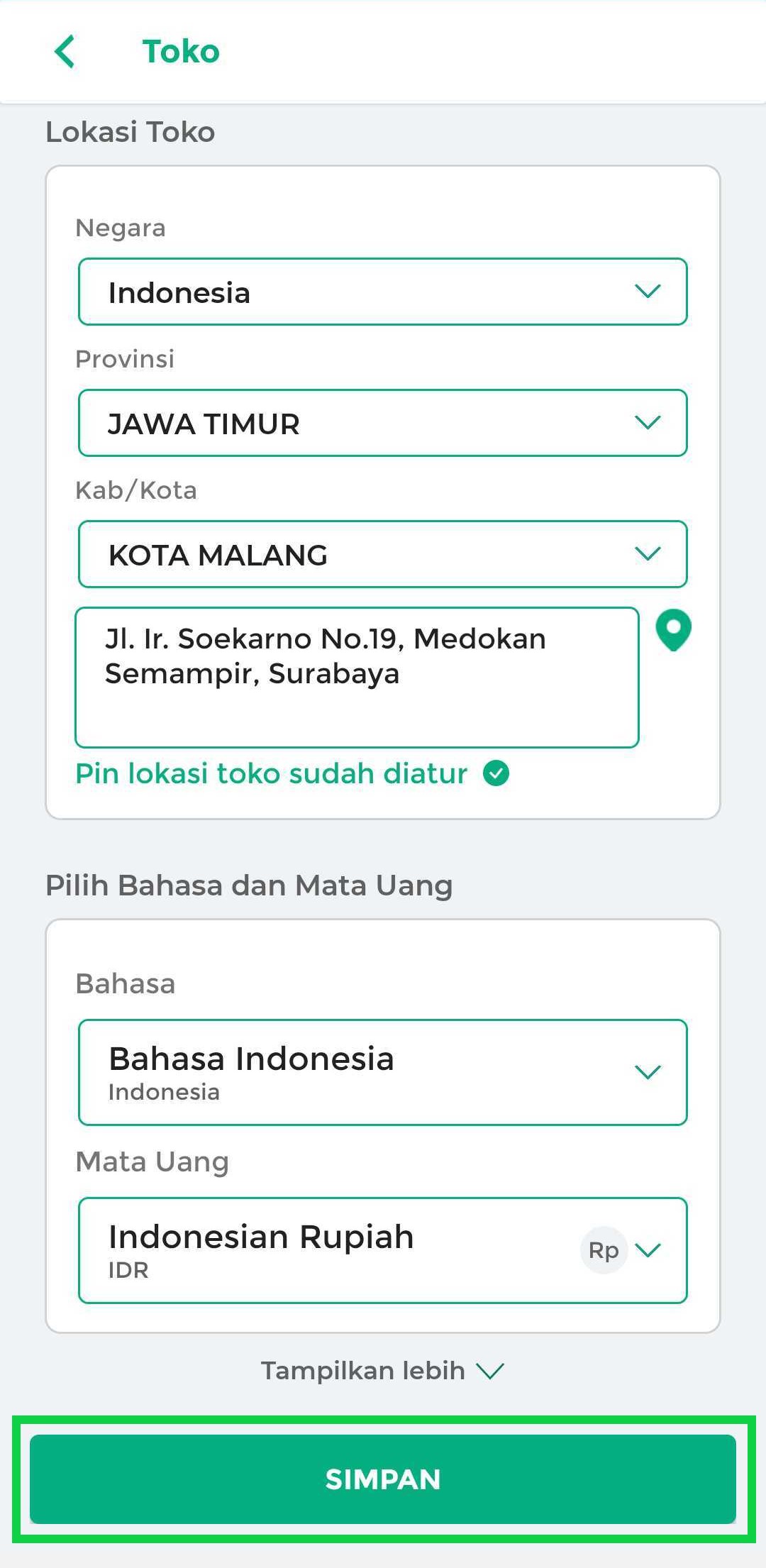Image resolution: width=766 pixels, height=1568 pixels.
Task: Edit the store address text field
Action: pyautogui.click(x=357, y=678)
